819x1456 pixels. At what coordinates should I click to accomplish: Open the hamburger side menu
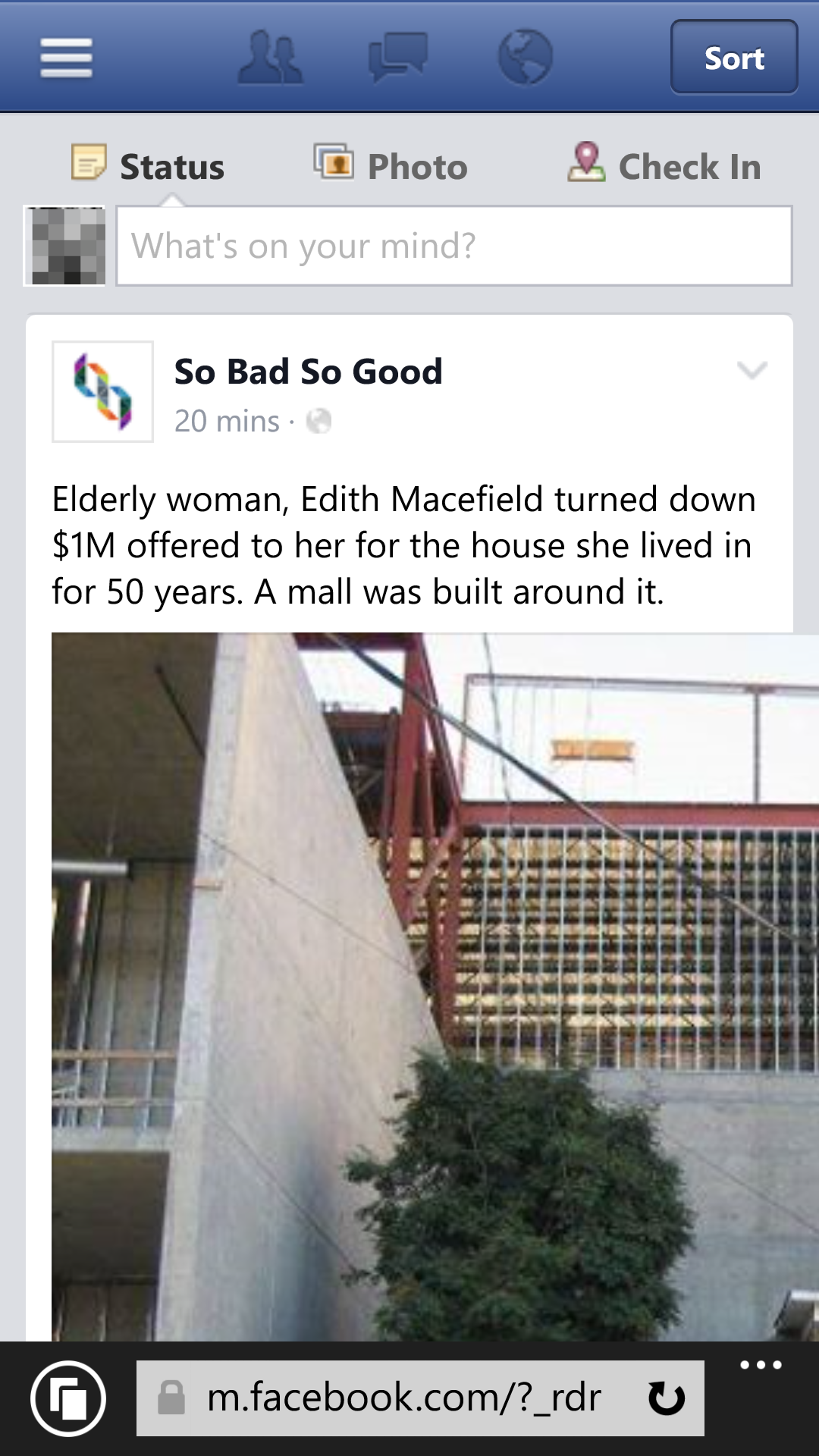point(67,58)
